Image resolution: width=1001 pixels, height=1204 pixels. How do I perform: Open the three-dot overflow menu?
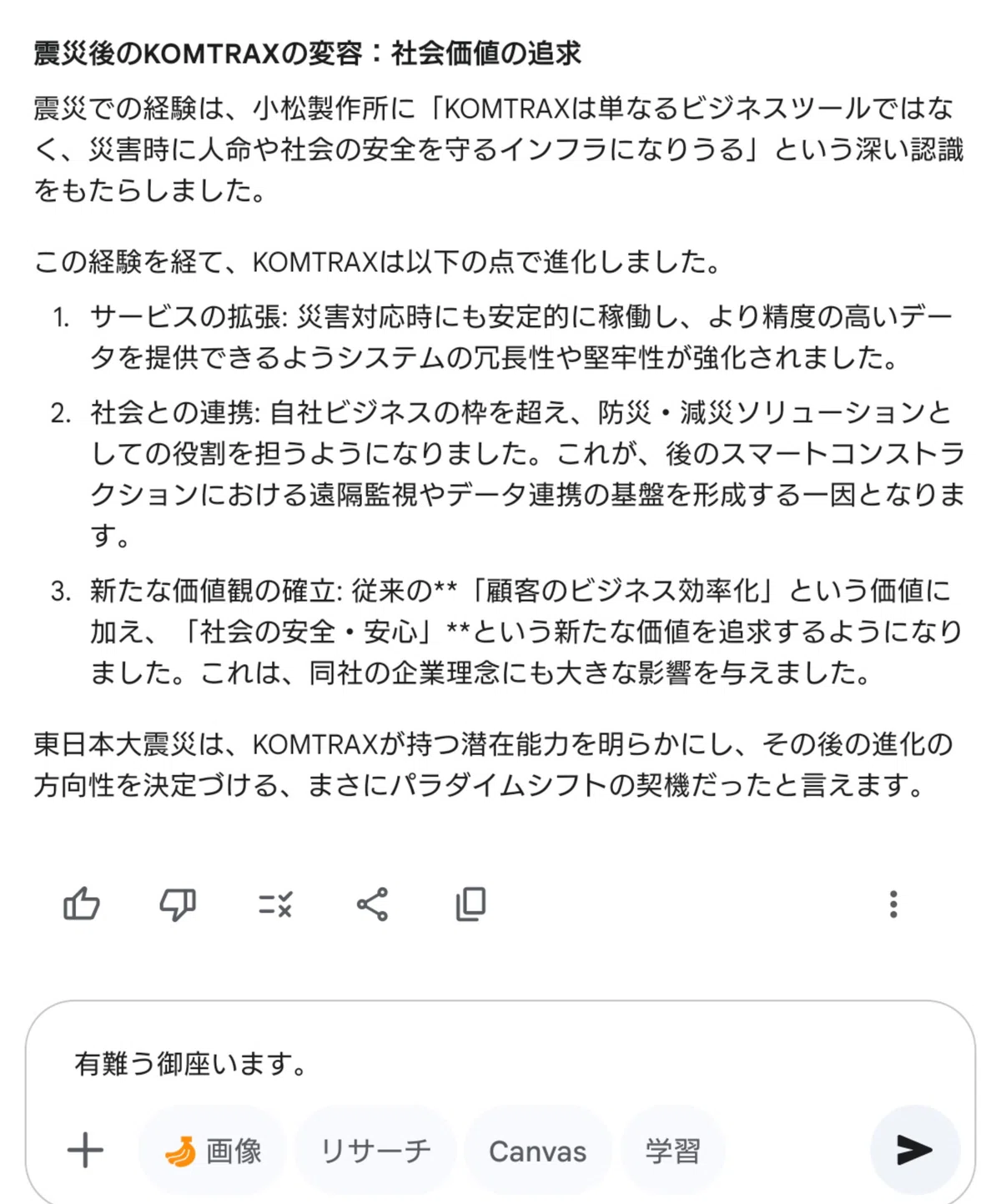pyautogui.click(x=893, y=904)
